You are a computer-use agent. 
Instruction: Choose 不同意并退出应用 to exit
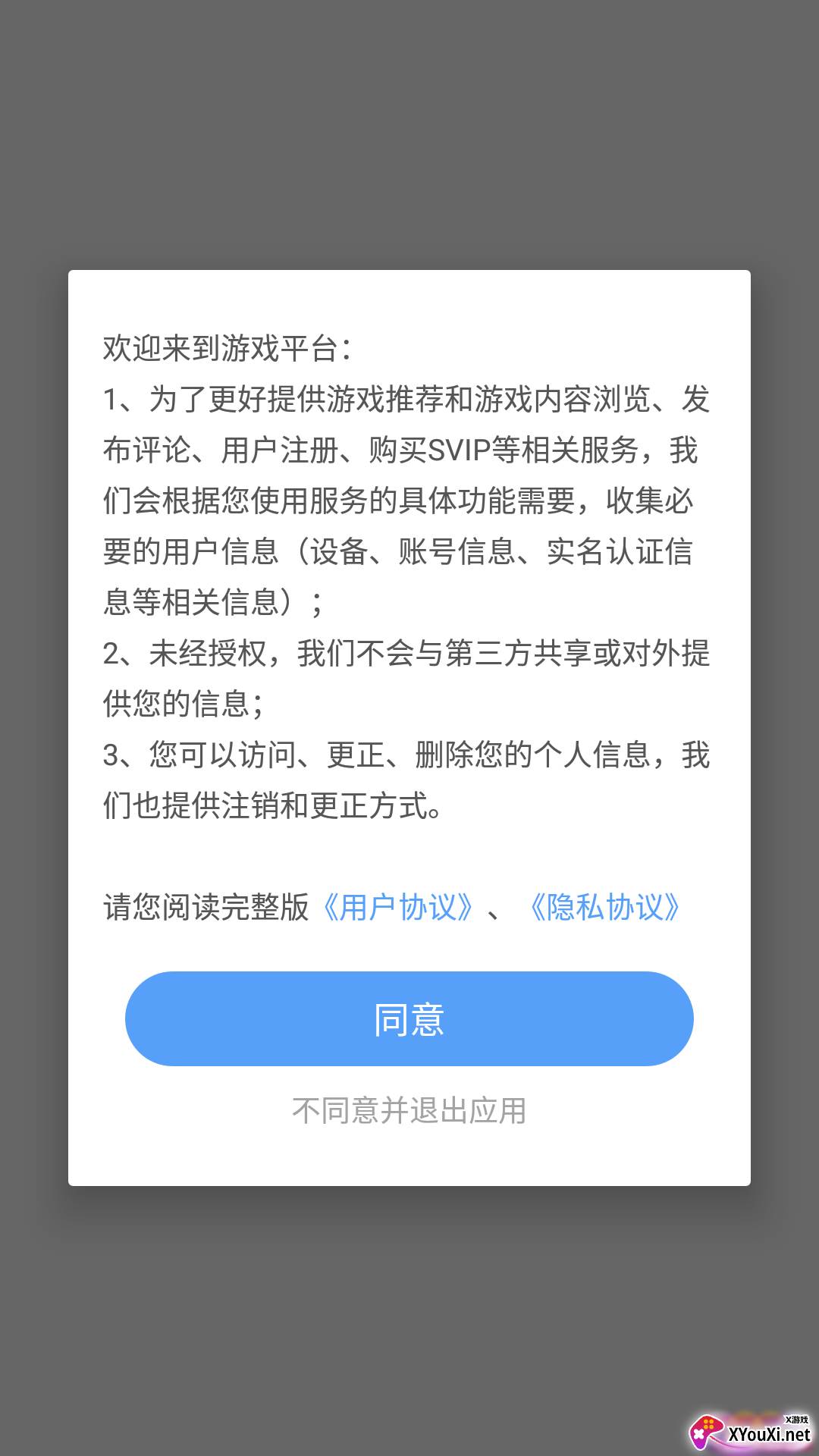click(x=409, y=1111)
